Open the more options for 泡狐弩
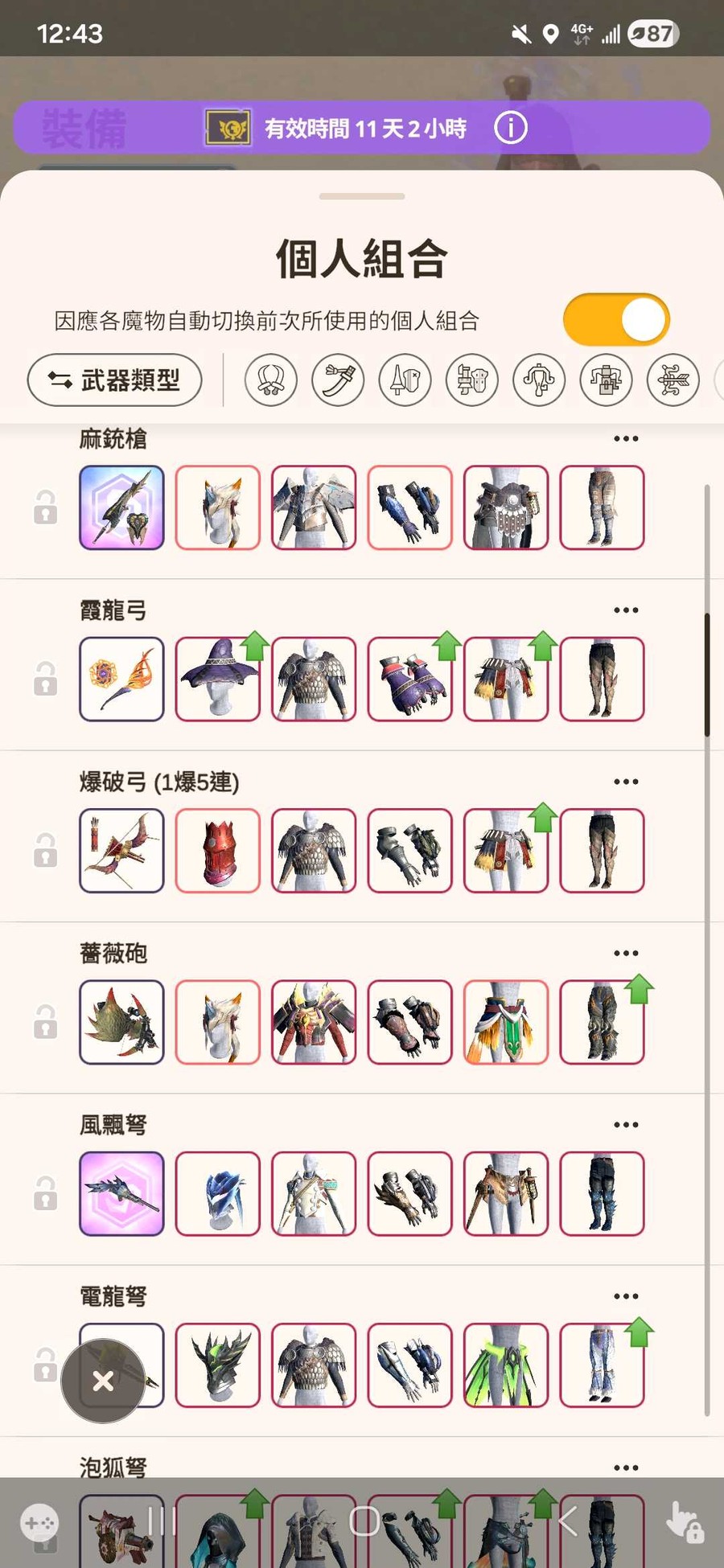This screenshot has width=724, height=1568. 626,1467
